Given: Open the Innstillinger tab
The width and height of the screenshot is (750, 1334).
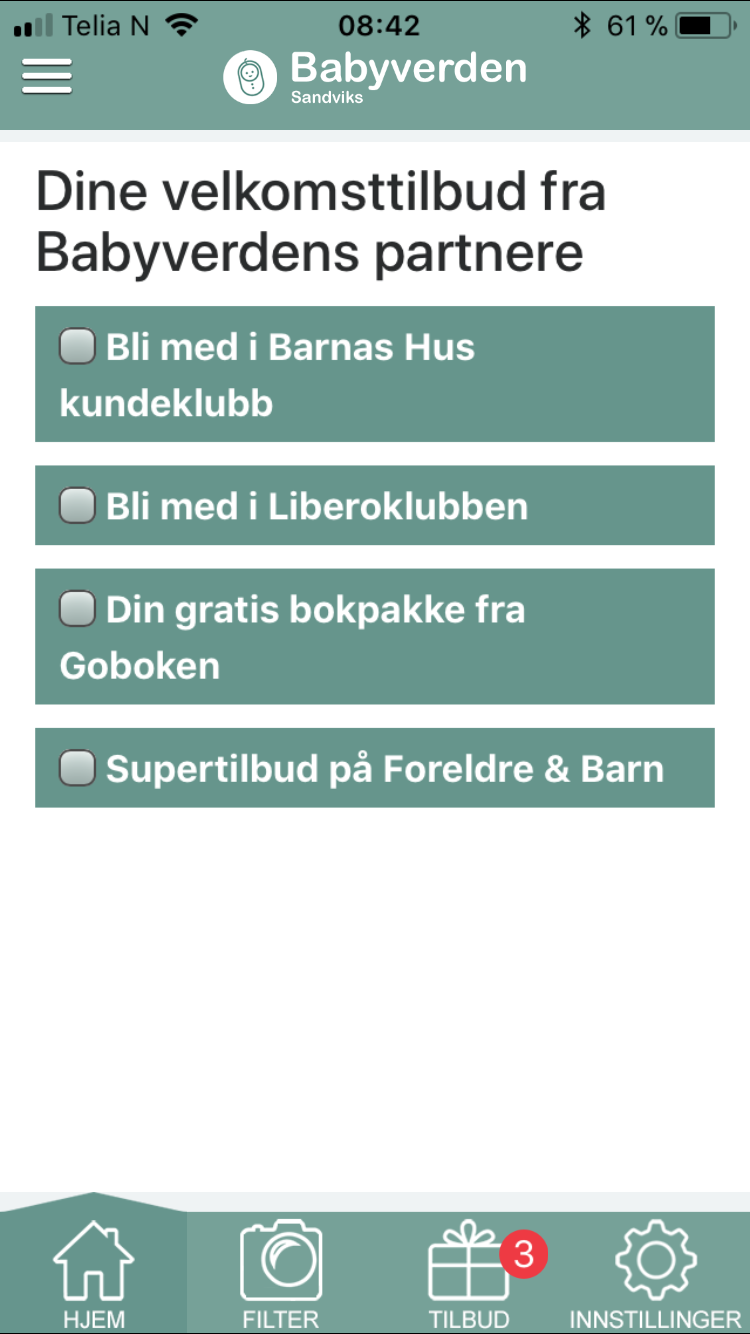Looking at the screenshot, I should pyautogui.click(x=656, y=1272).
